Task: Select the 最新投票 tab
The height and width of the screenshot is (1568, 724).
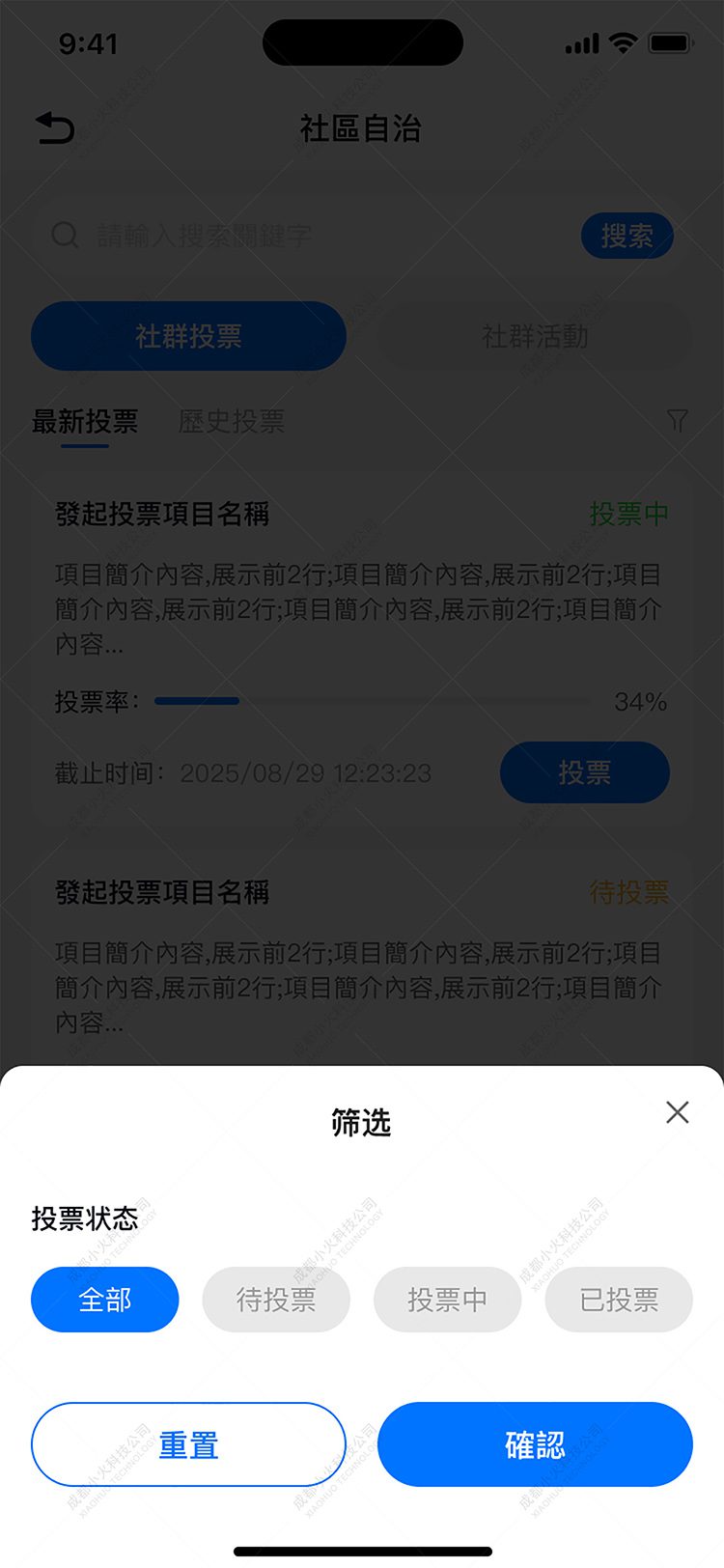Action: (x=85, y=422)
